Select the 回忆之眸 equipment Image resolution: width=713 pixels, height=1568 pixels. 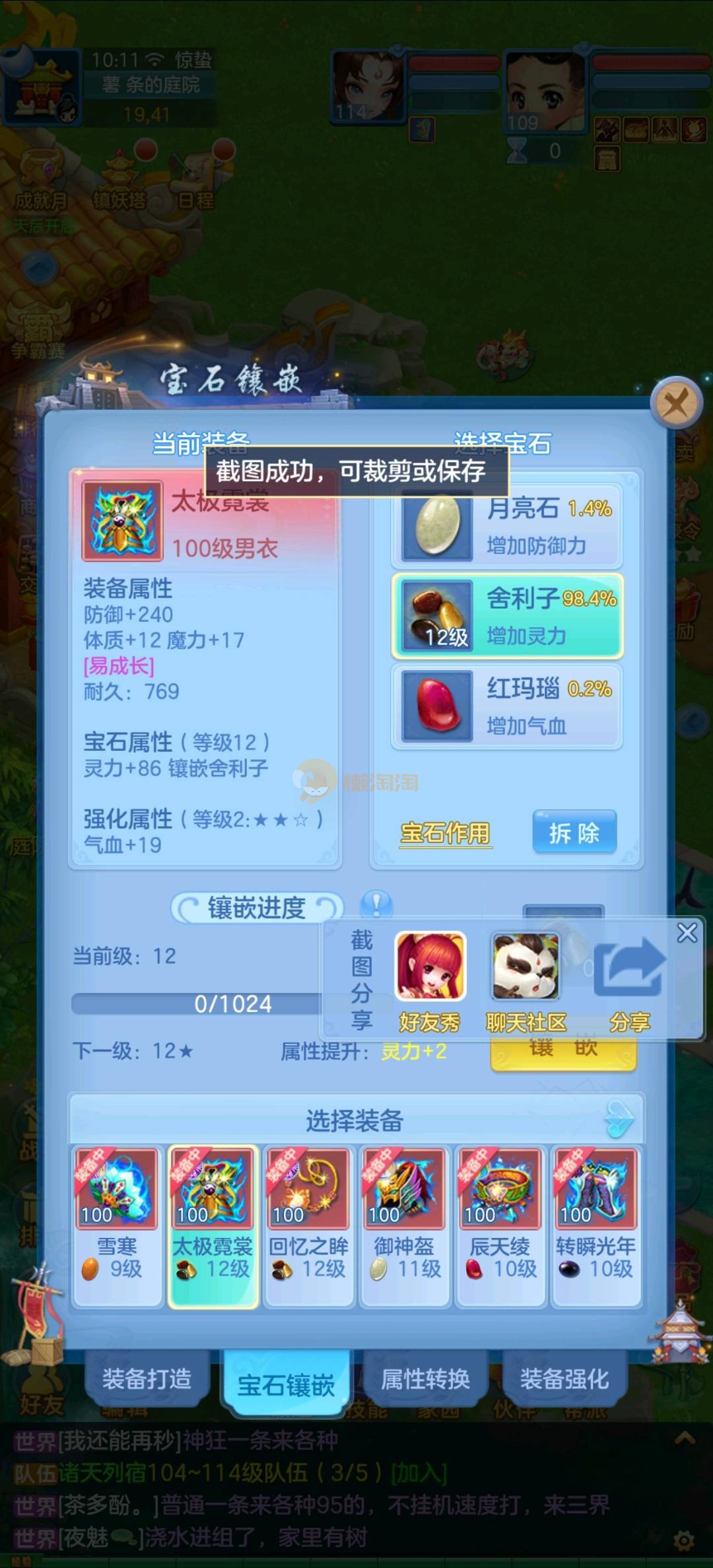308,1225
